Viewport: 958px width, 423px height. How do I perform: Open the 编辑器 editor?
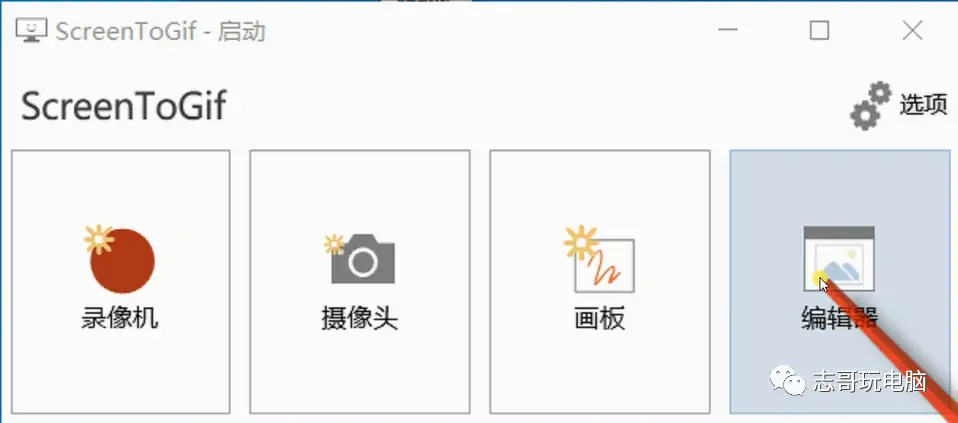click(x=838, y=281)
